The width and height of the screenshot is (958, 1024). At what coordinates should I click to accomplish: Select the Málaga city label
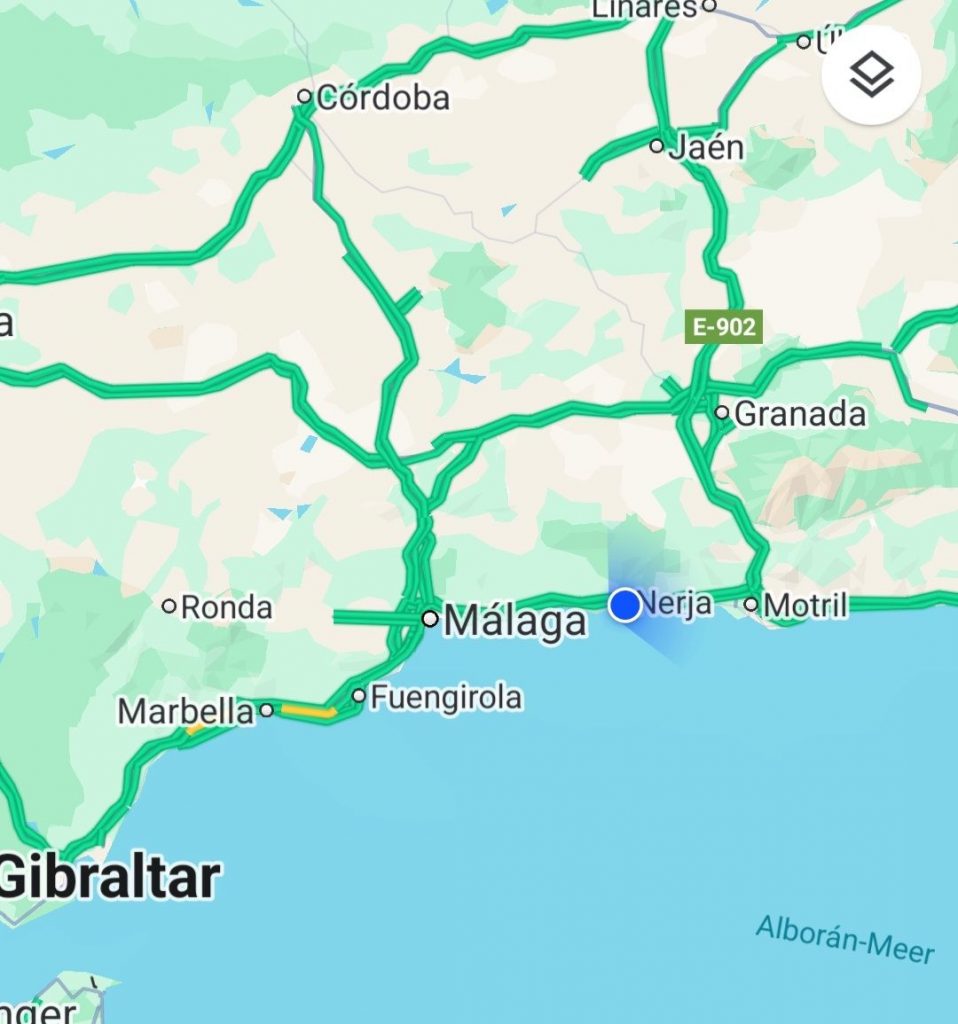pos(514,621)
